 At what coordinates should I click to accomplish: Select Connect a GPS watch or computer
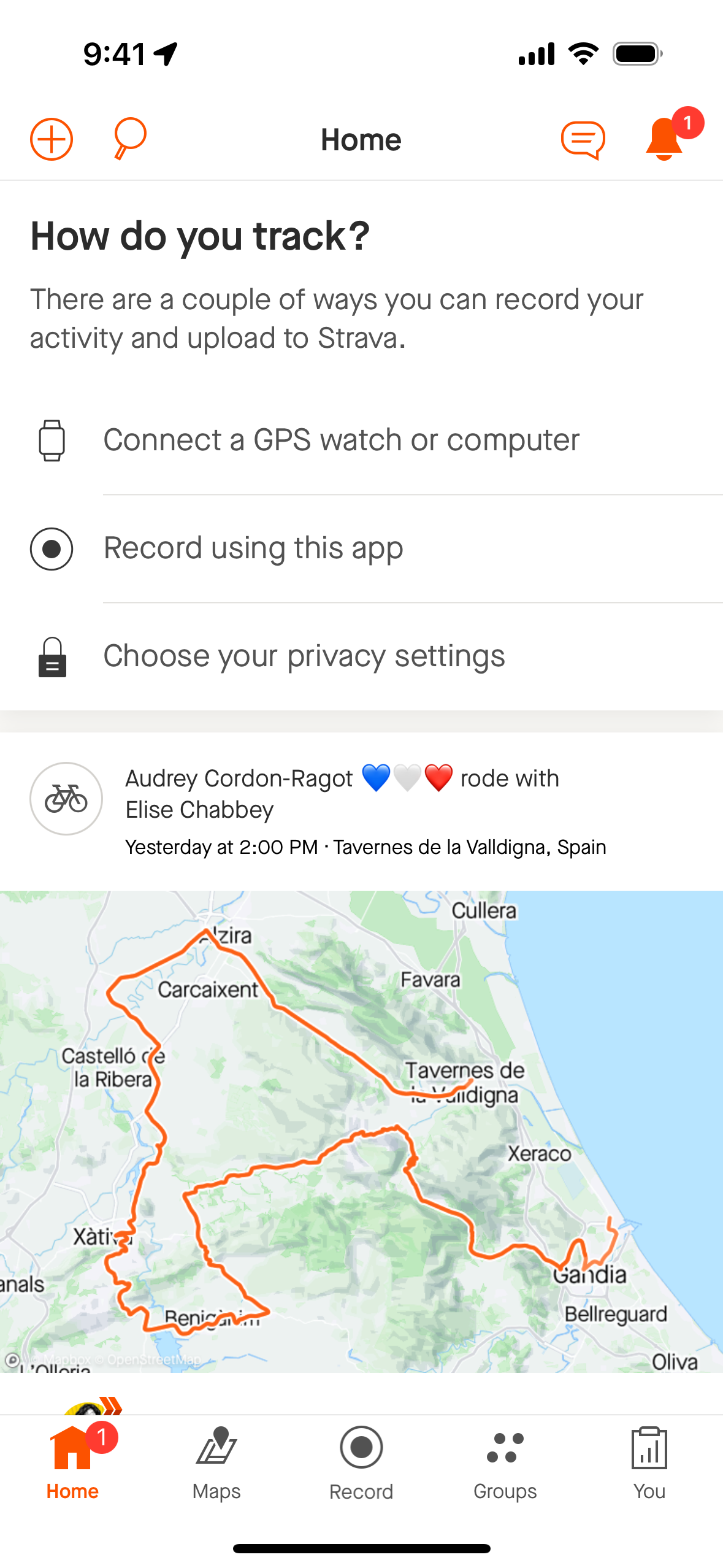tap(362, 440)
